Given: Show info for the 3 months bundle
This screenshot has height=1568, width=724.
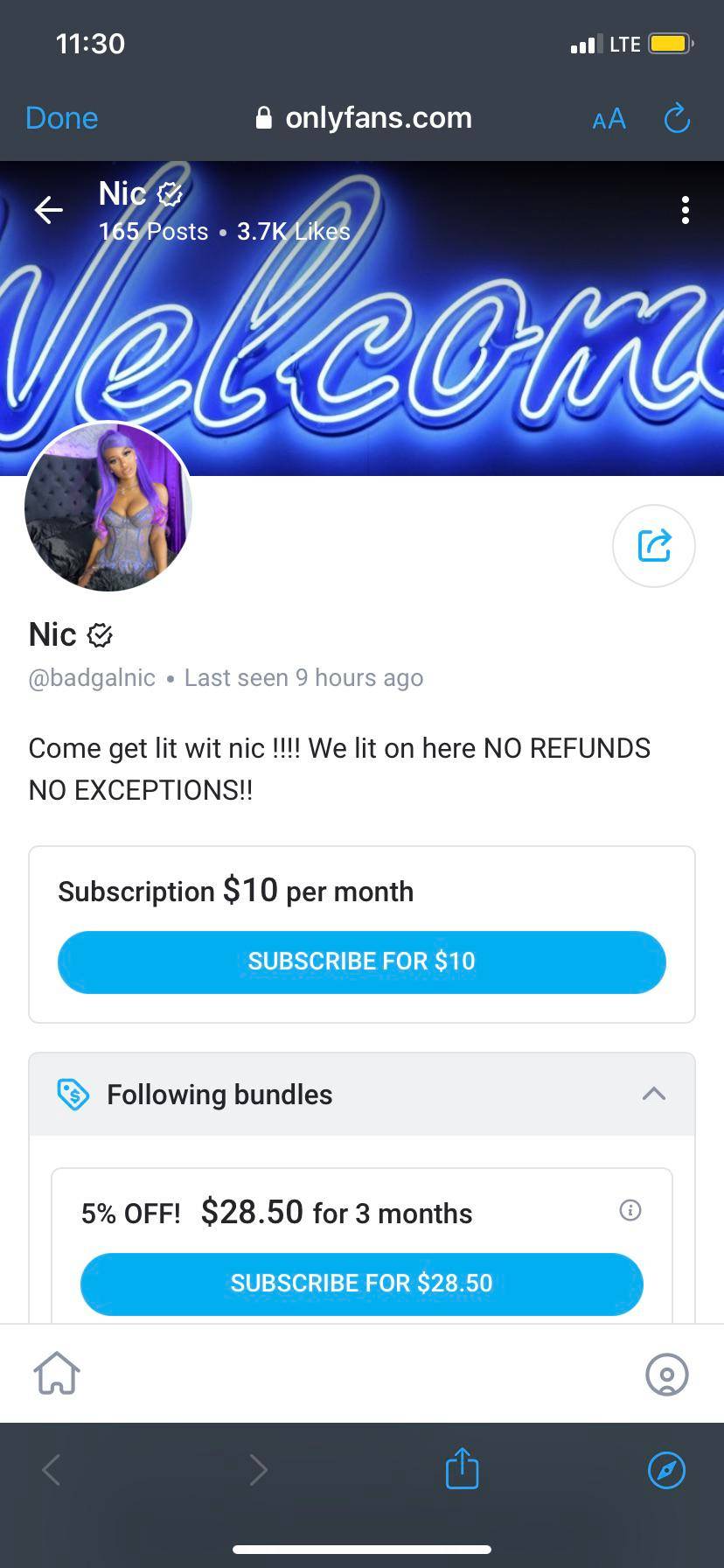Looking at the screenshot, I should (630, 1210).
